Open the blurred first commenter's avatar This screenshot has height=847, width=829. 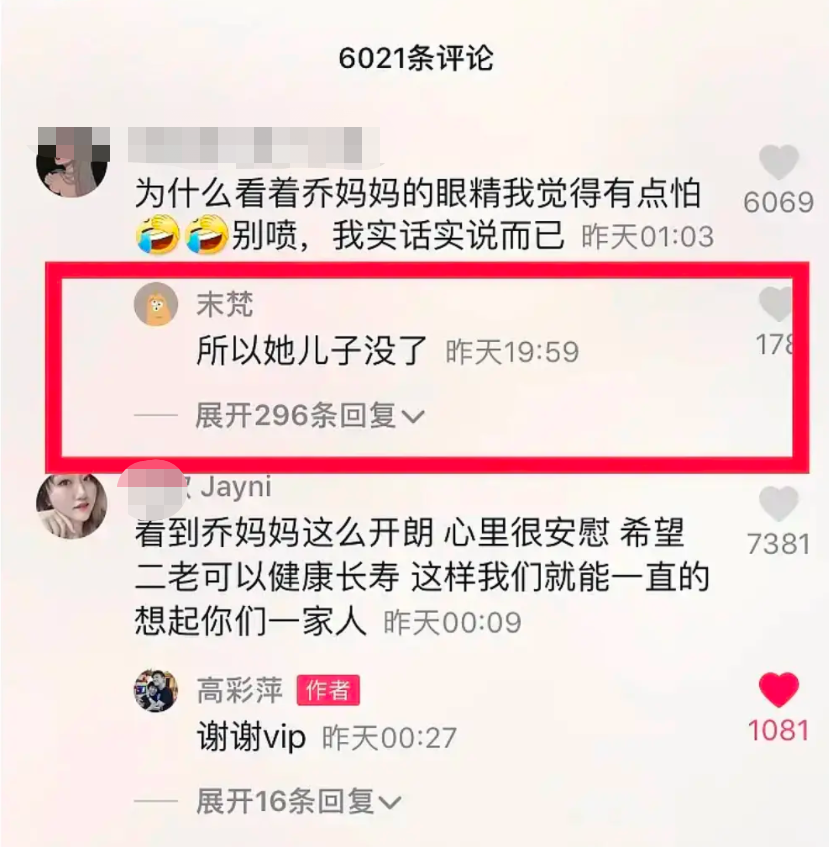pyautogui.click(x=72, y=163)
